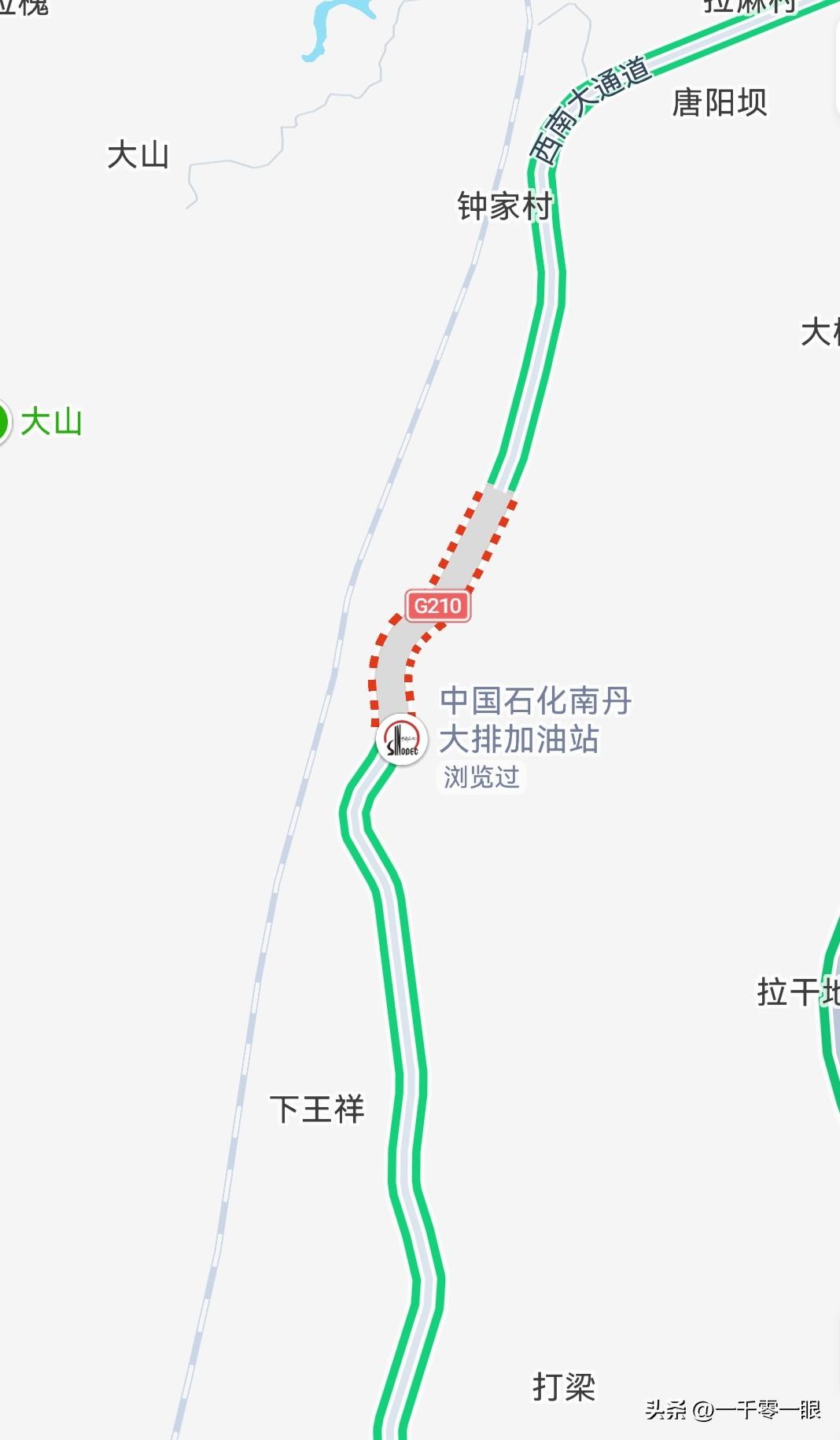Open the 中国石化南丹大排加油站 gas station marker
840x1440 pixels.
(402, 740)
